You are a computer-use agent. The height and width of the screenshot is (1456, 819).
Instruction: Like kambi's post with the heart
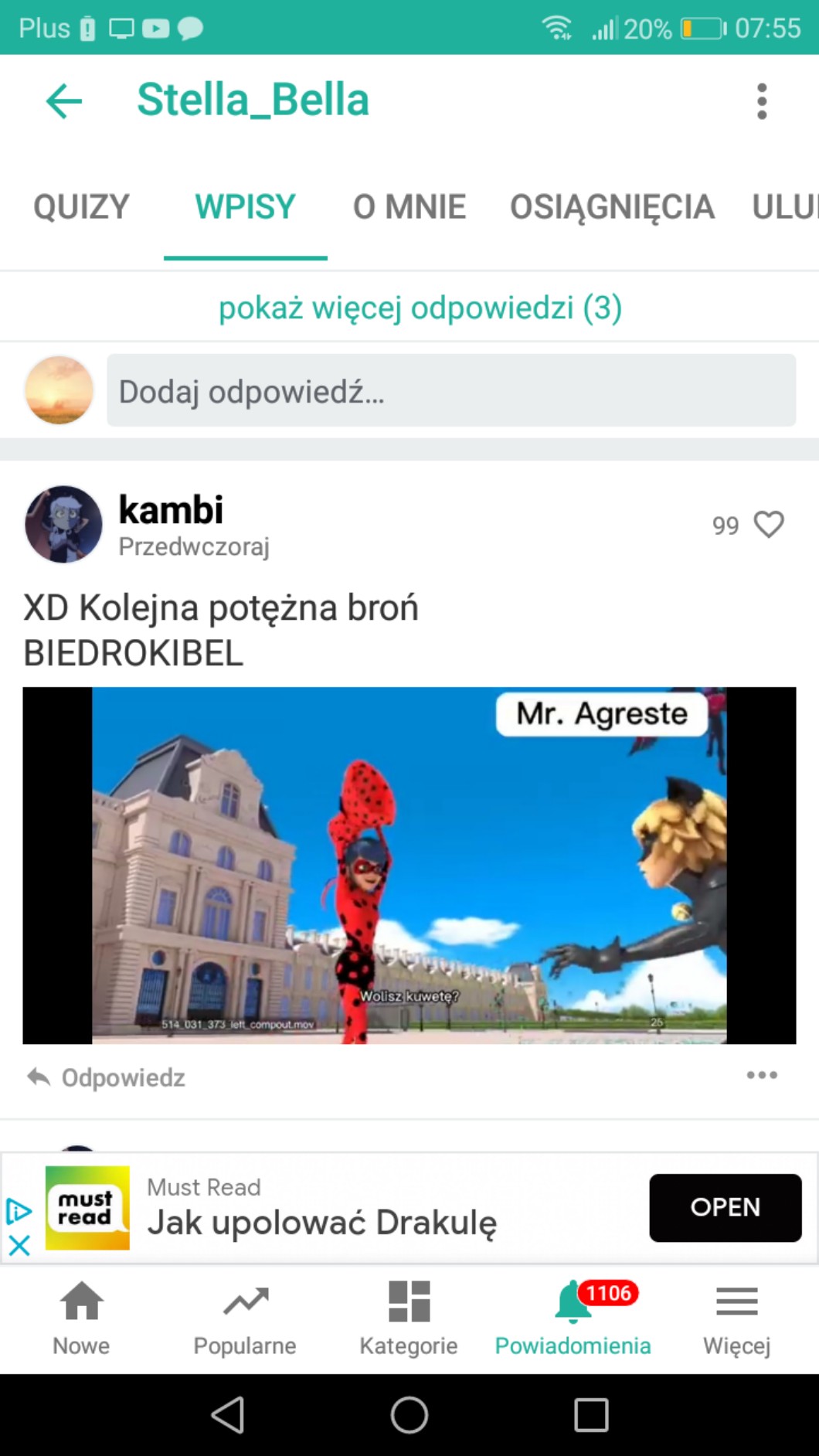(769, 525)
